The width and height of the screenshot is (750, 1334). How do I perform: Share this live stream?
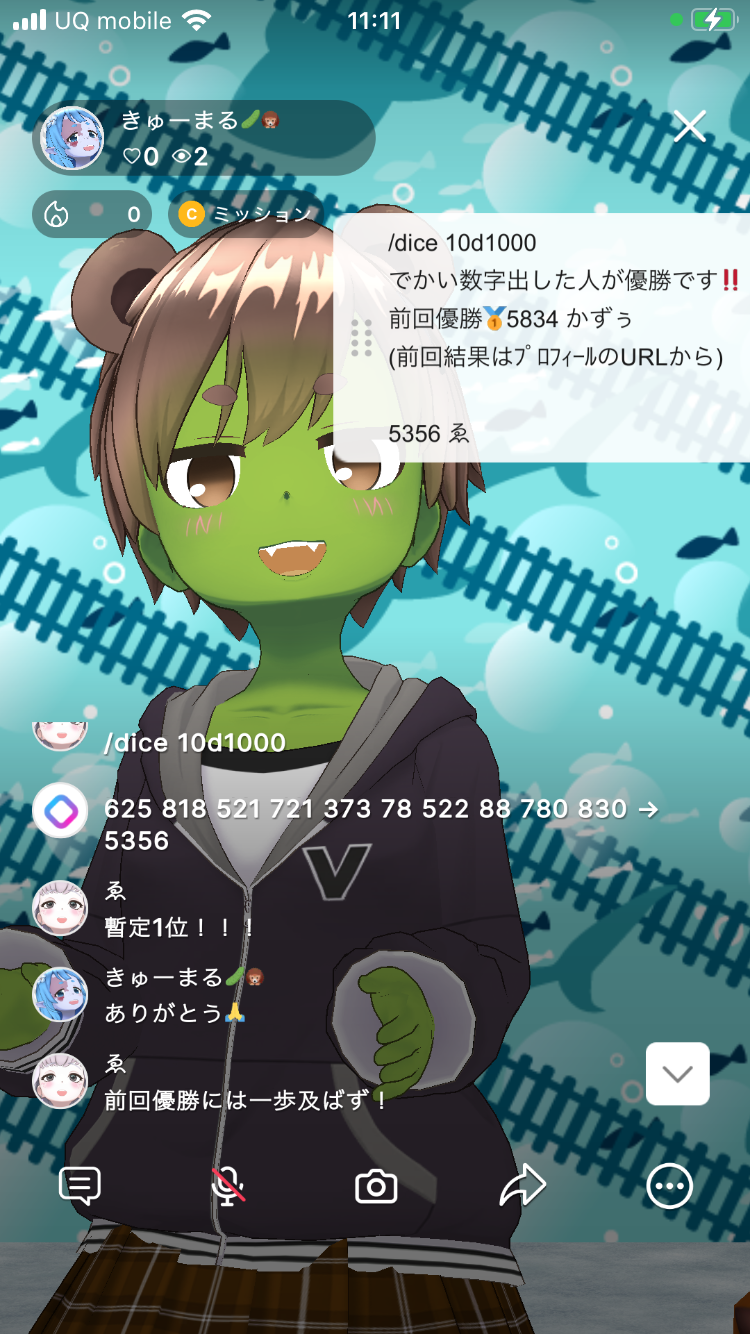click(522, 1186)
